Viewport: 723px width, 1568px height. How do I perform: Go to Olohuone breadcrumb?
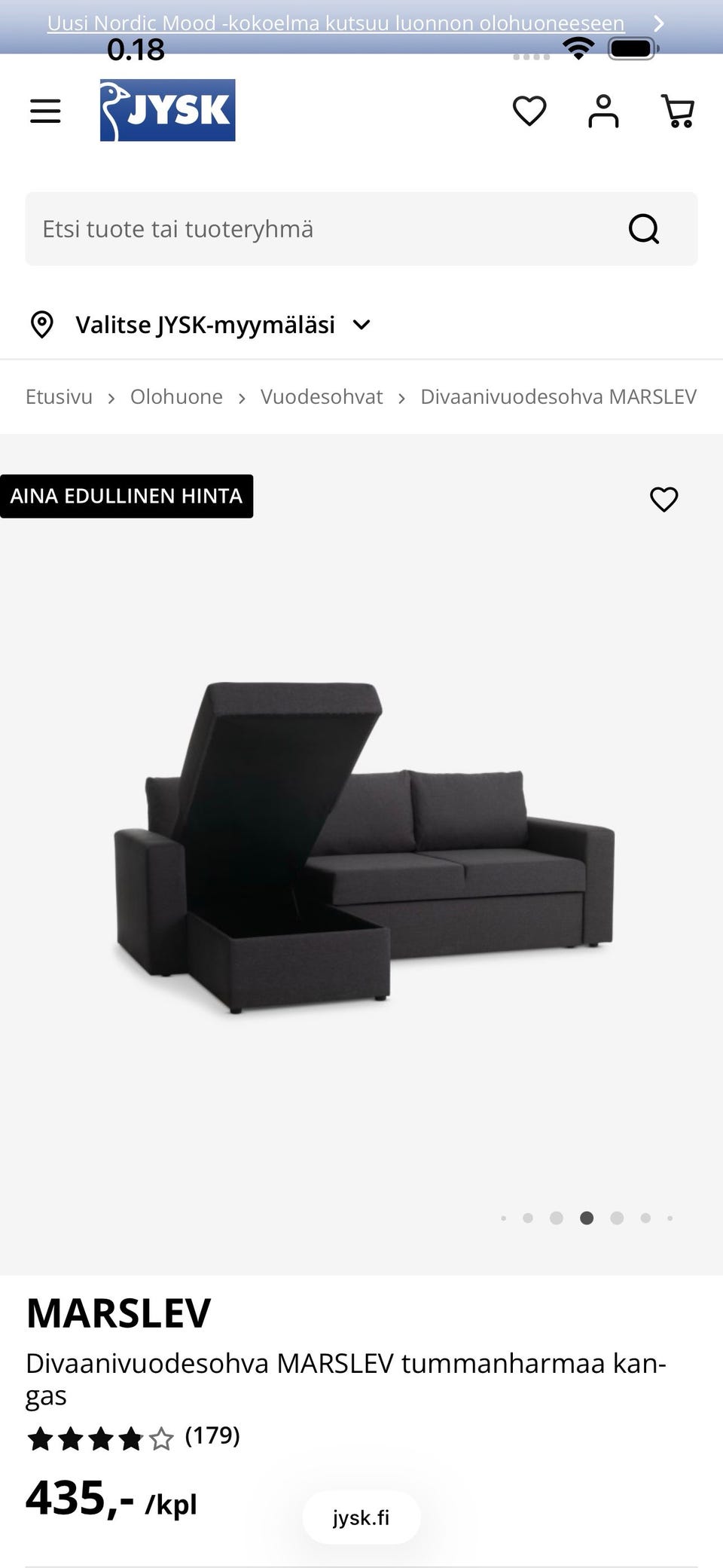click(x=176, y=397)
